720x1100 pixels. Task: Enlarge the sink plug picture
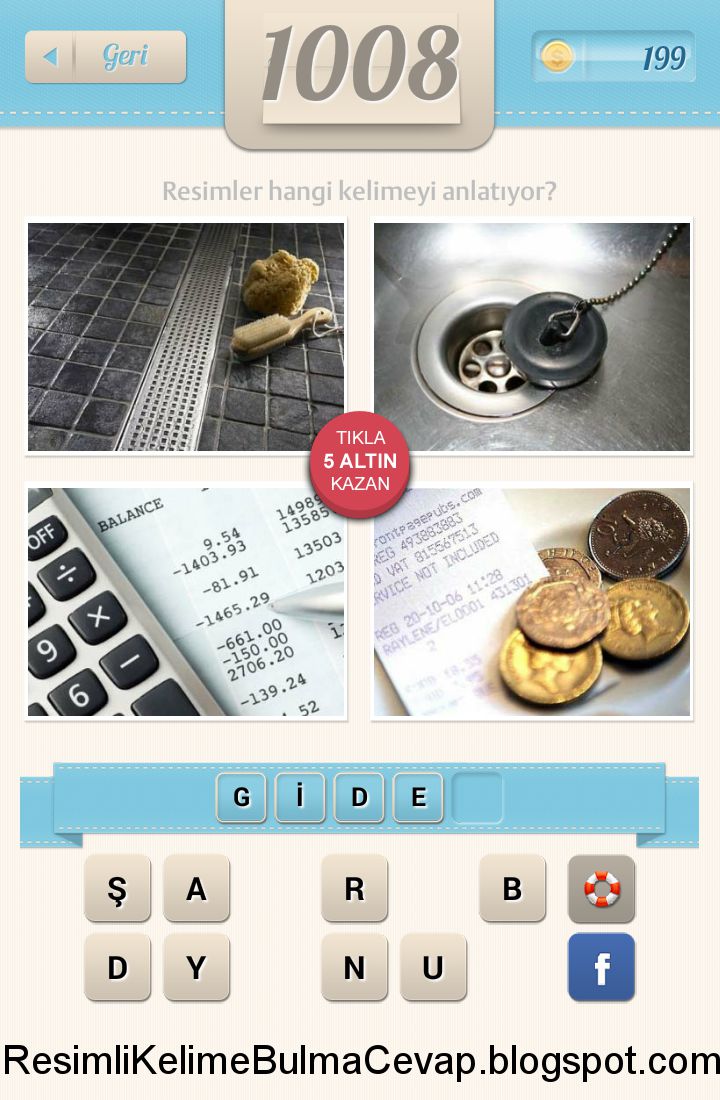(x=532, y=336)
